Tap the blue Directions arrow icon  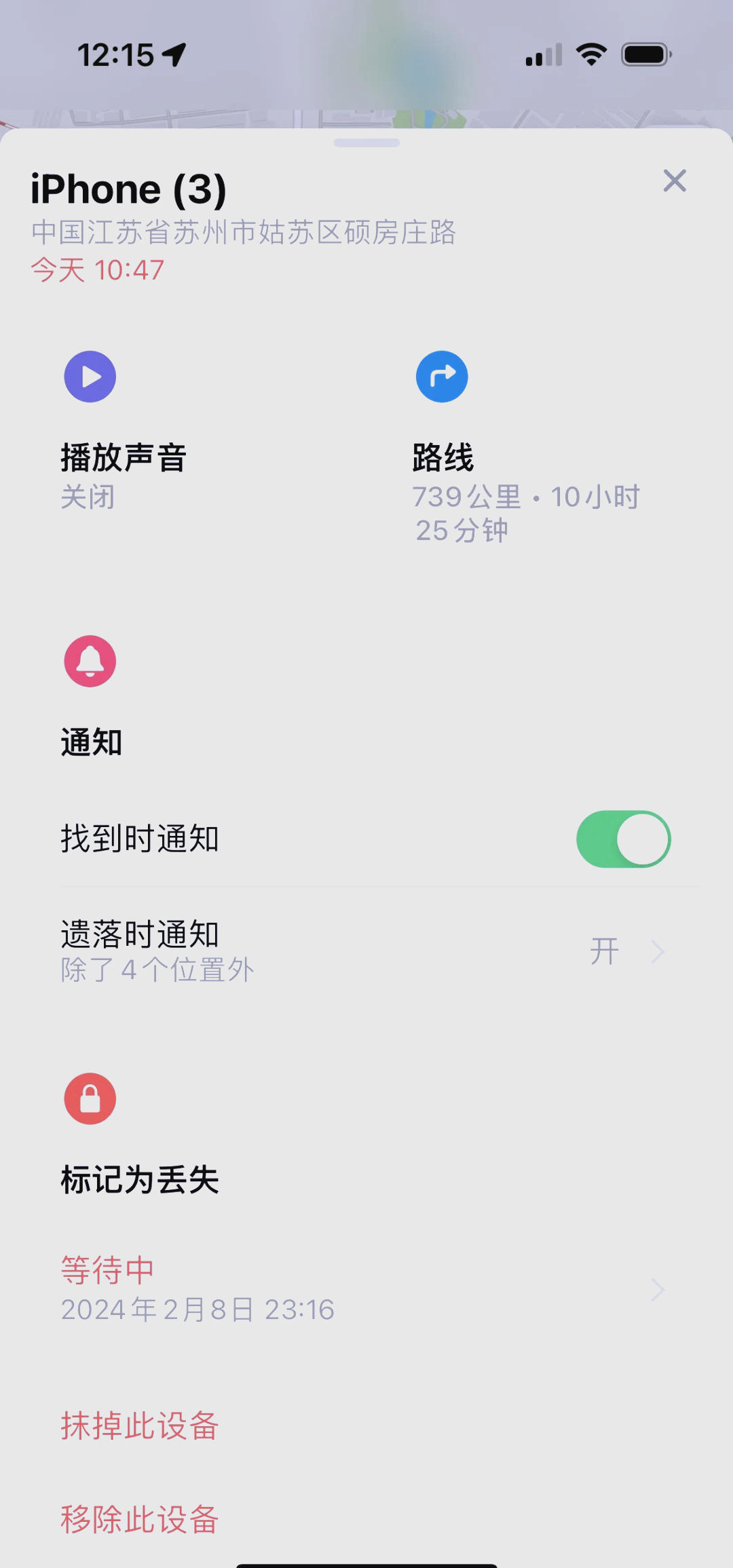click(442, 377)
